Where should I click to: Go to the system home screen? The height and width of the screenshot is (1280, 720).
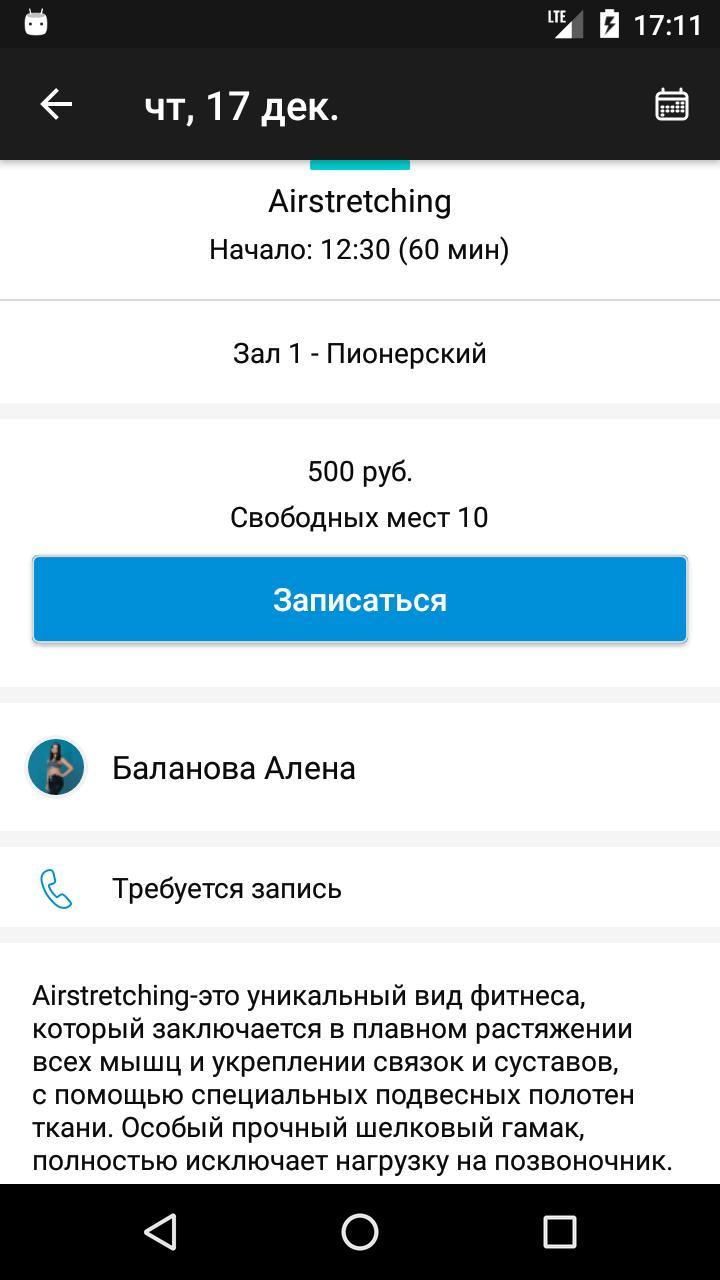pos(360,1232)
